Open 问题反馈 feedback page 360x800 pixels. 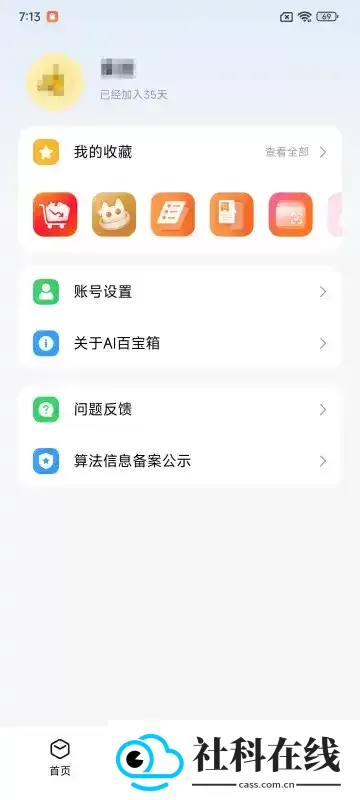[x=180, y=410]
